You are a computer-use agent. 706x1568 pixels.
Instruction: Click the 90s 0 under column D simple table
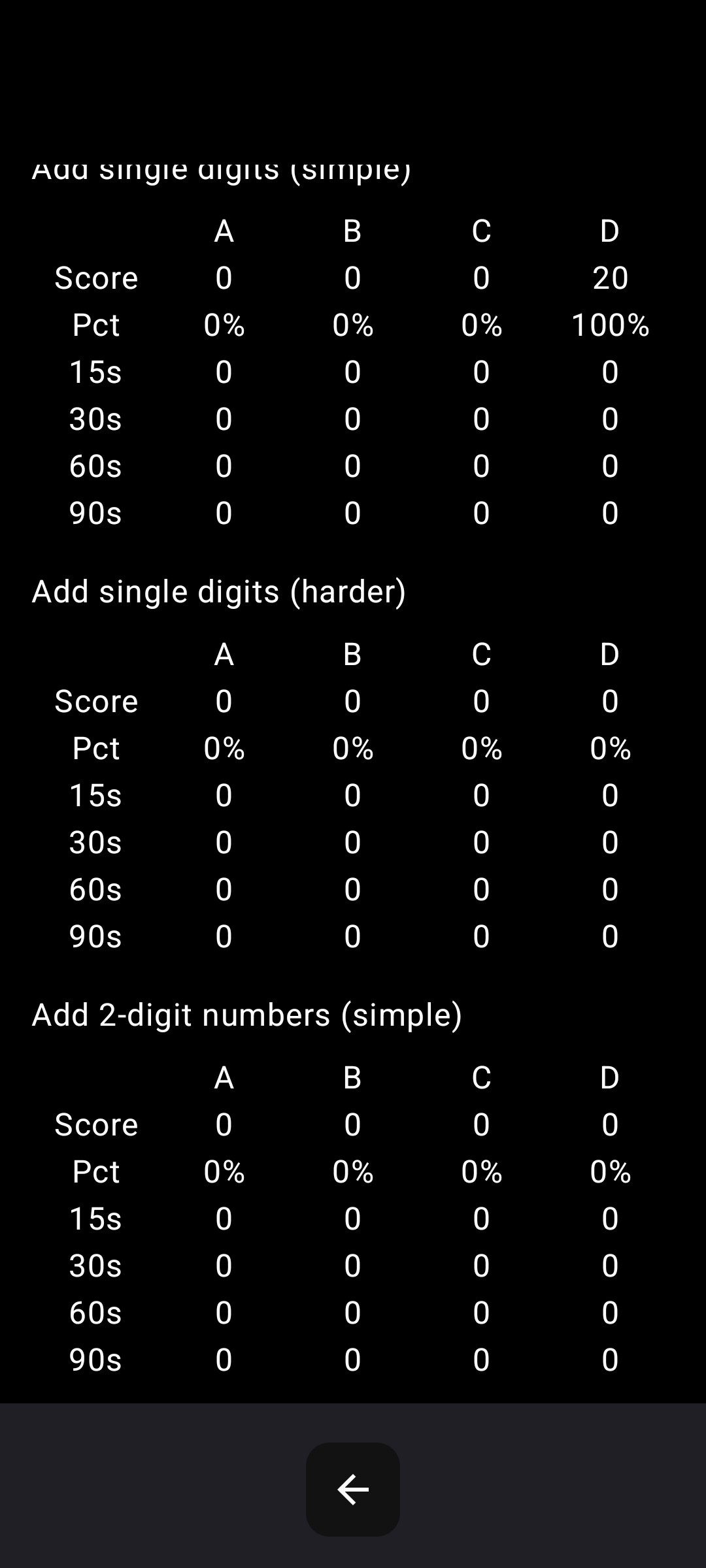click(609, 513)
